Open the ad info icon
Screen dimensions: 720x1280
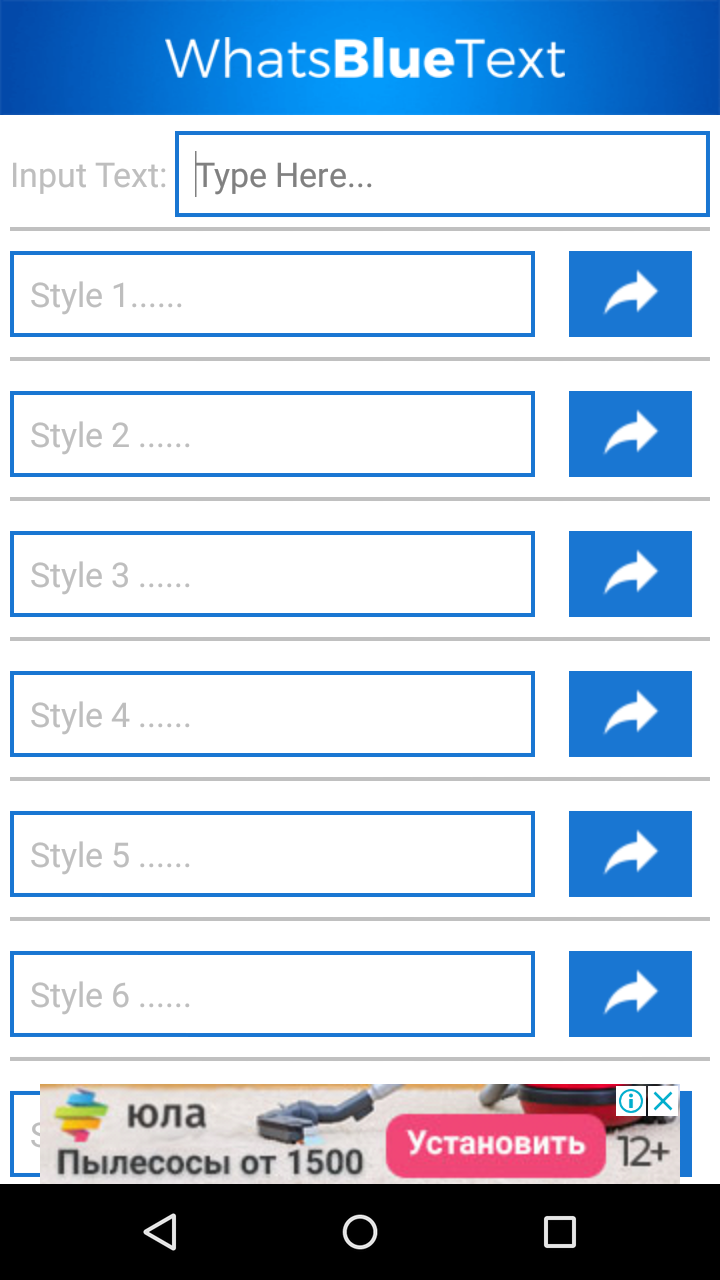tap(631, 1101)
